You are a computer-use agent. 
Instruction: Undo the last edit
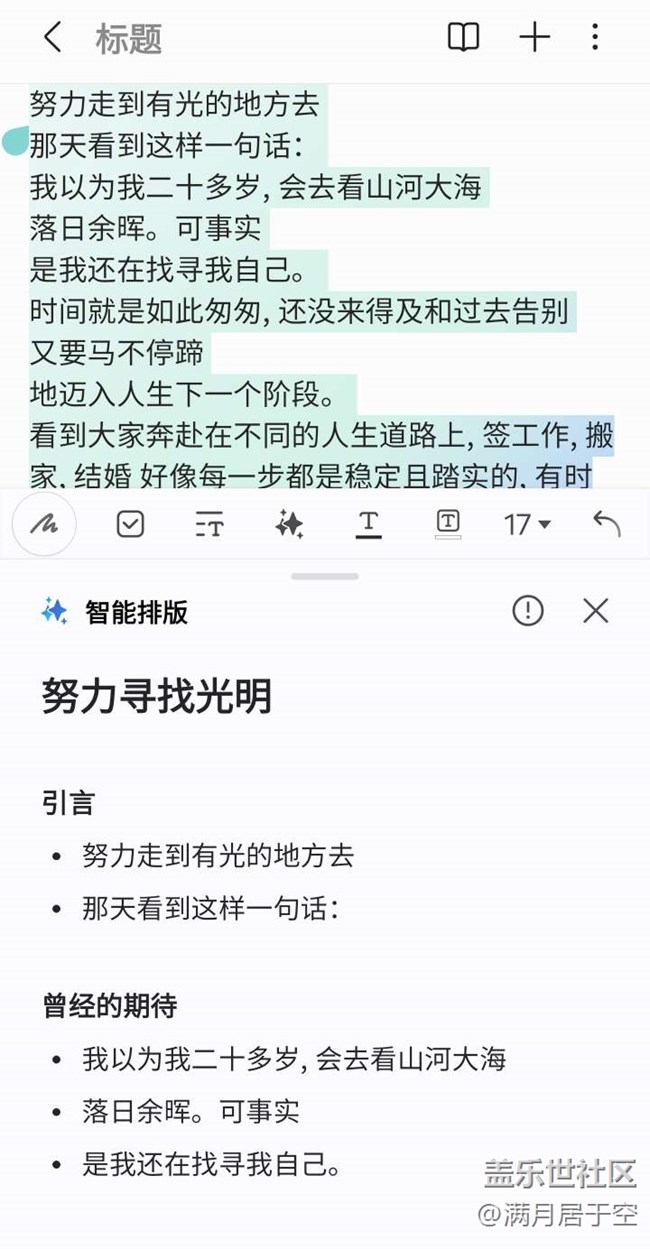coord(606,523)
